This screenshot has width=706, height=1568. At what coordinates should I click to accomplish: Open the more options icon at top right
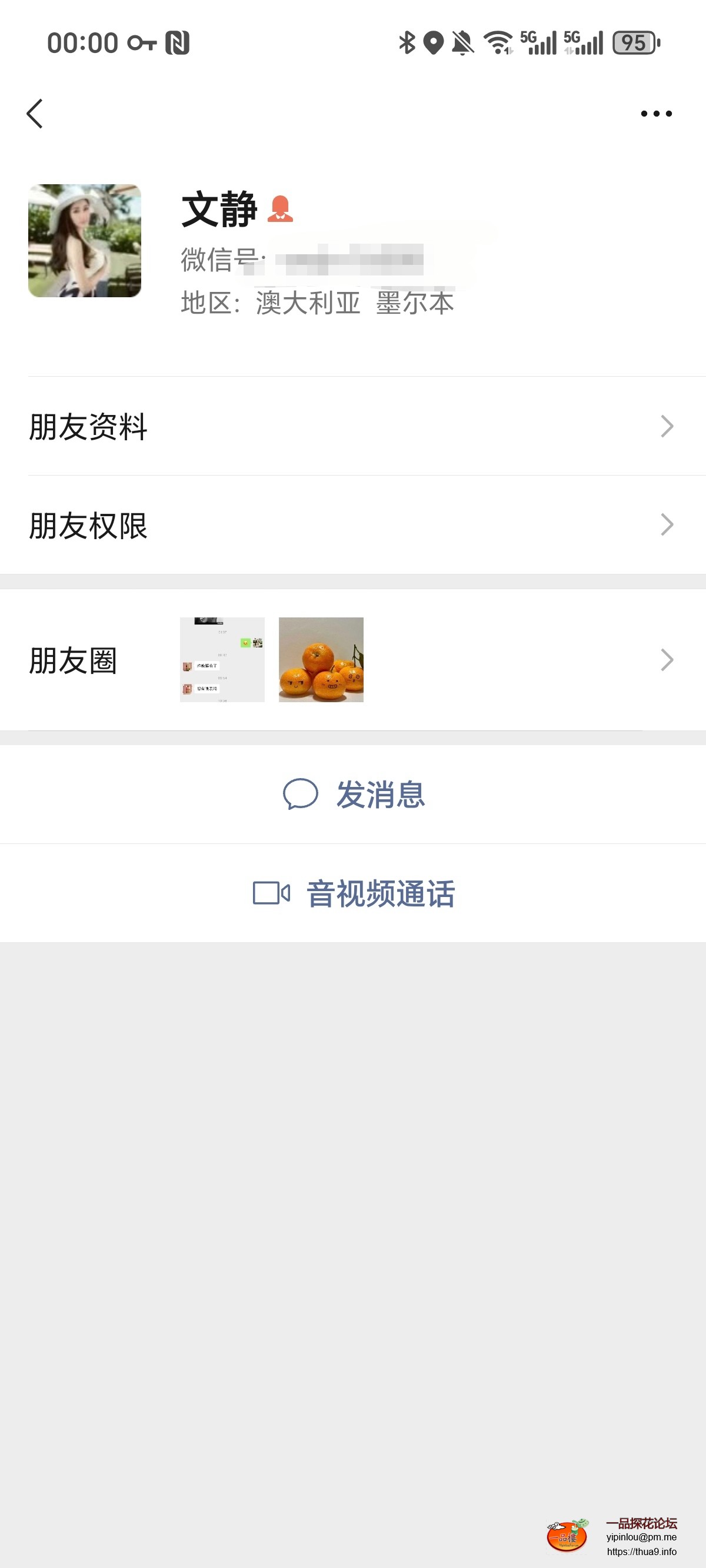point(655,112)
